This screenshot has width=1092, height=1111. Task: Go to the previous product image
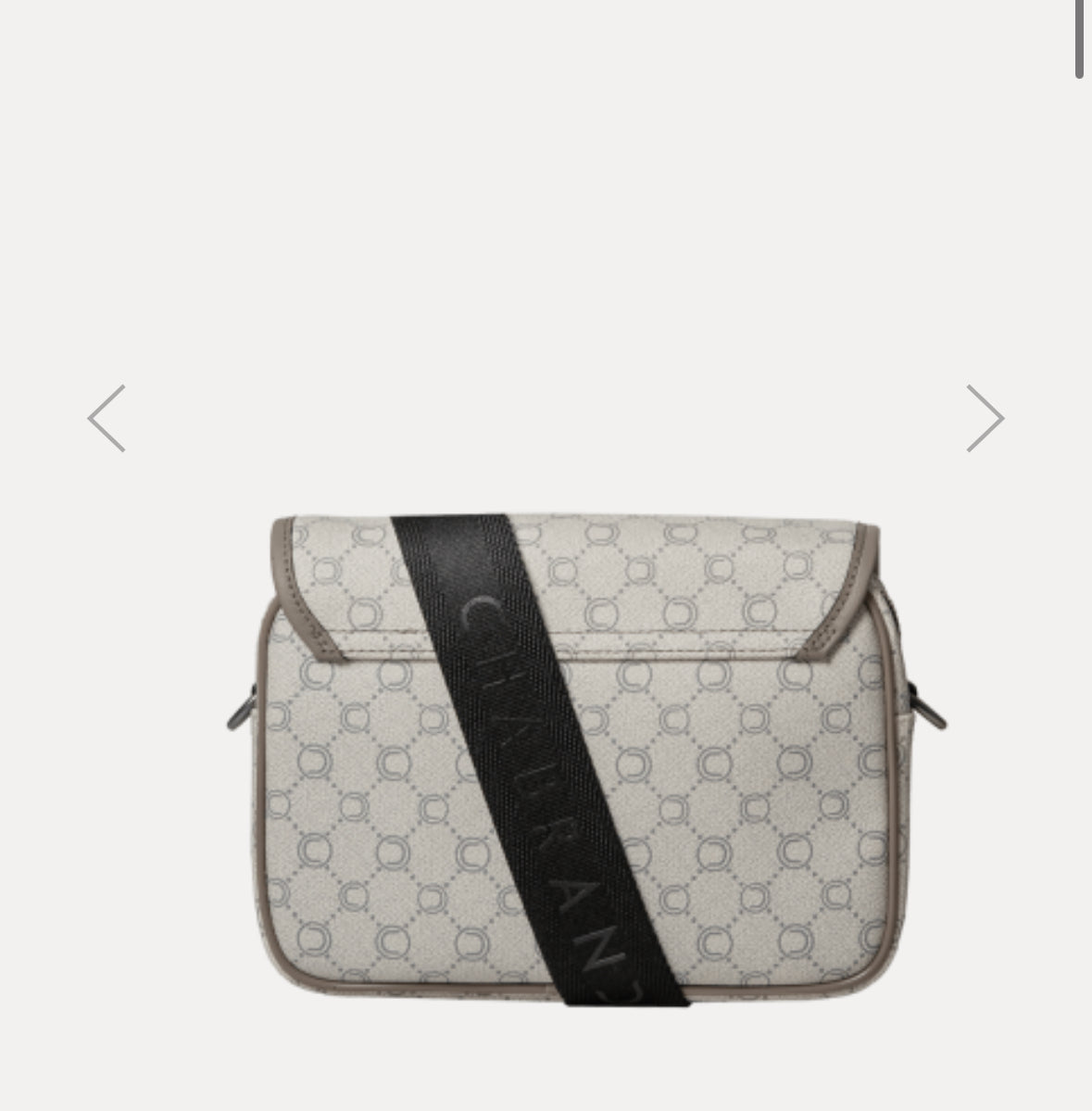(107, 419)
